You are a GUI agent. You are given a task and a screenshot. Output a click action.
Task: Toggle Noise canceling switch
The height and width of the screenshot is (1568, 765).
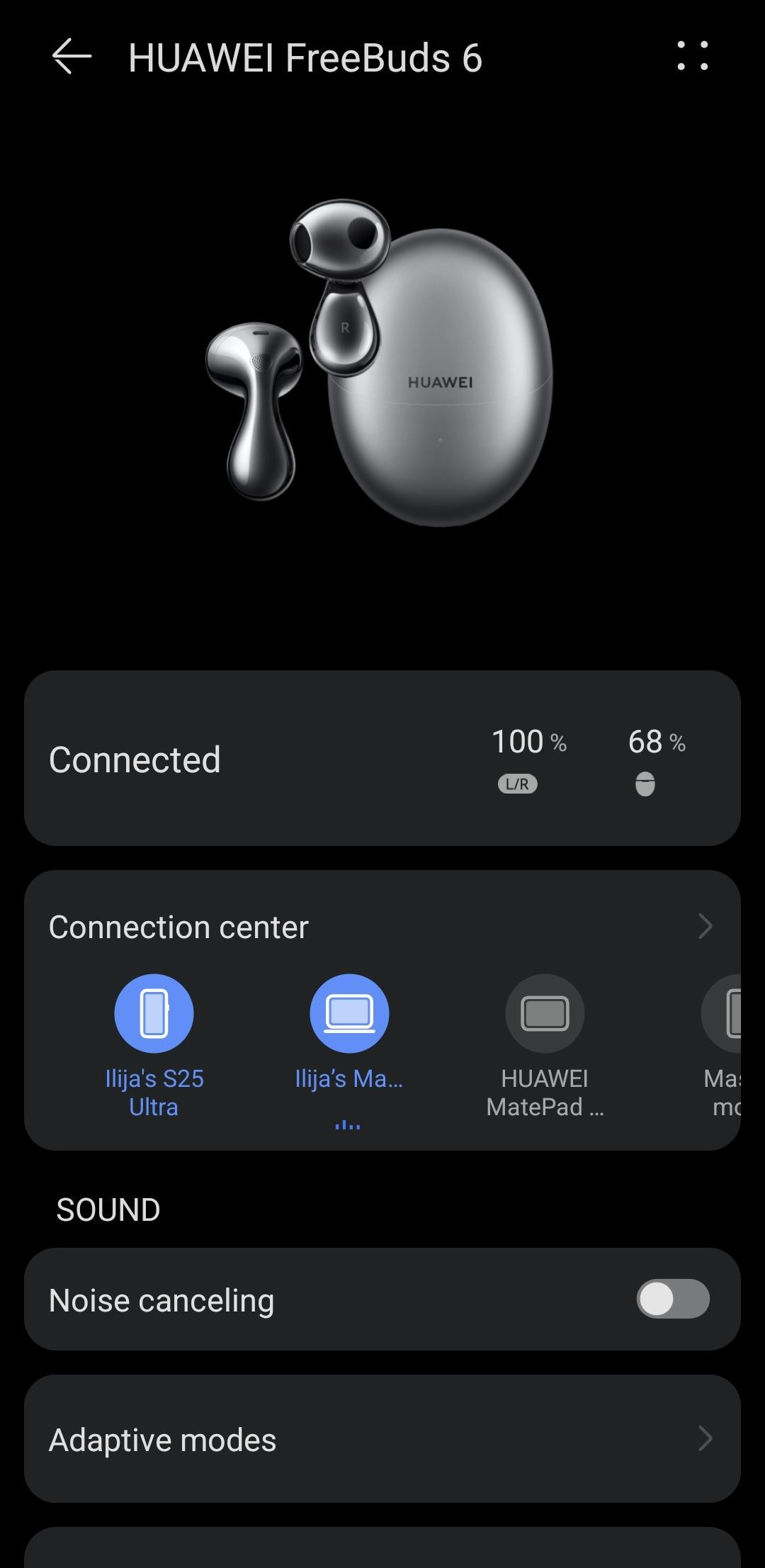tap(673, 1299)
